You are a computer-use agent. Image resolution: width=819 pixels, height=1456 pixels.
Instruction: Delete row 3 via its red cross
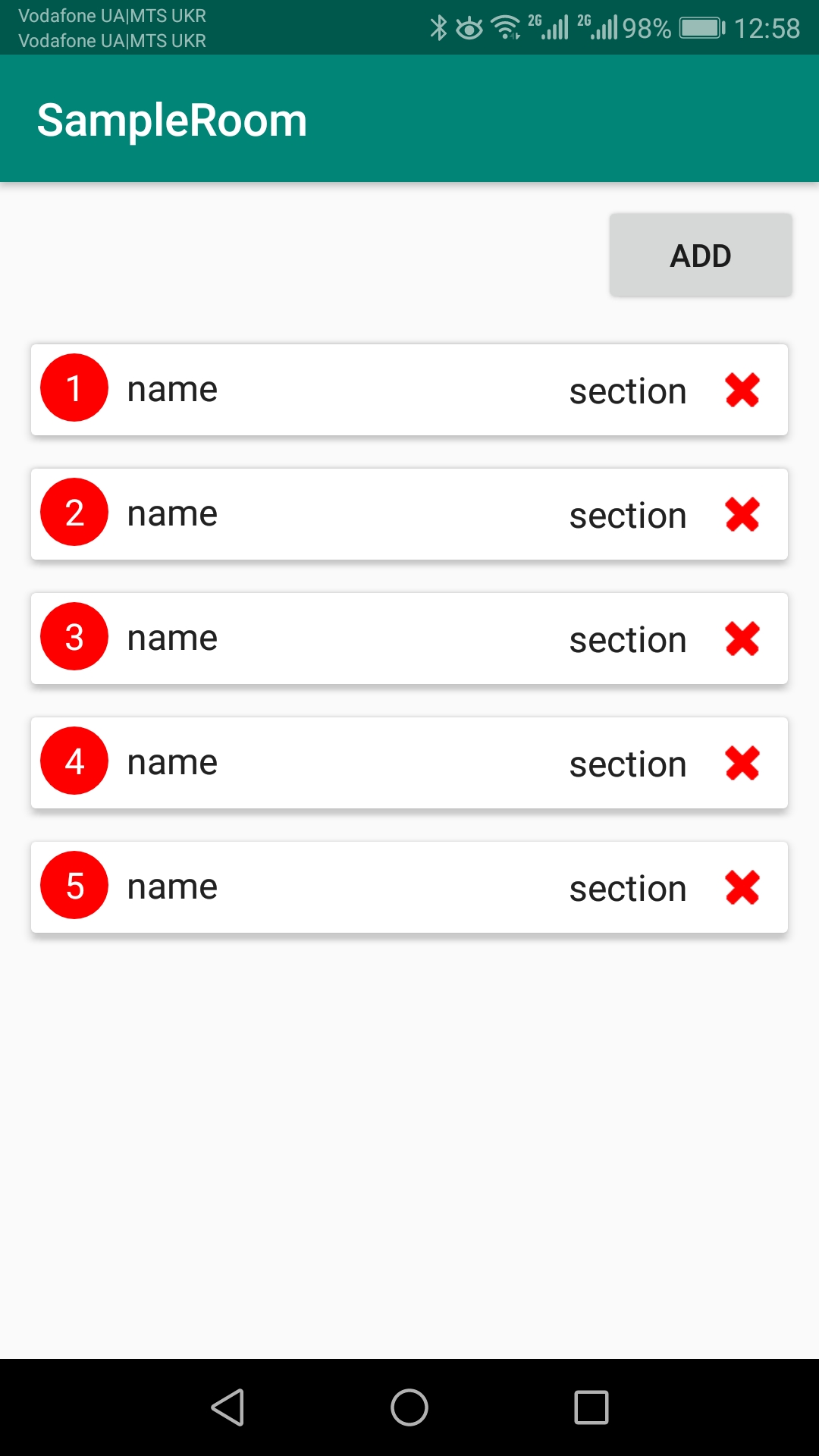742,639
